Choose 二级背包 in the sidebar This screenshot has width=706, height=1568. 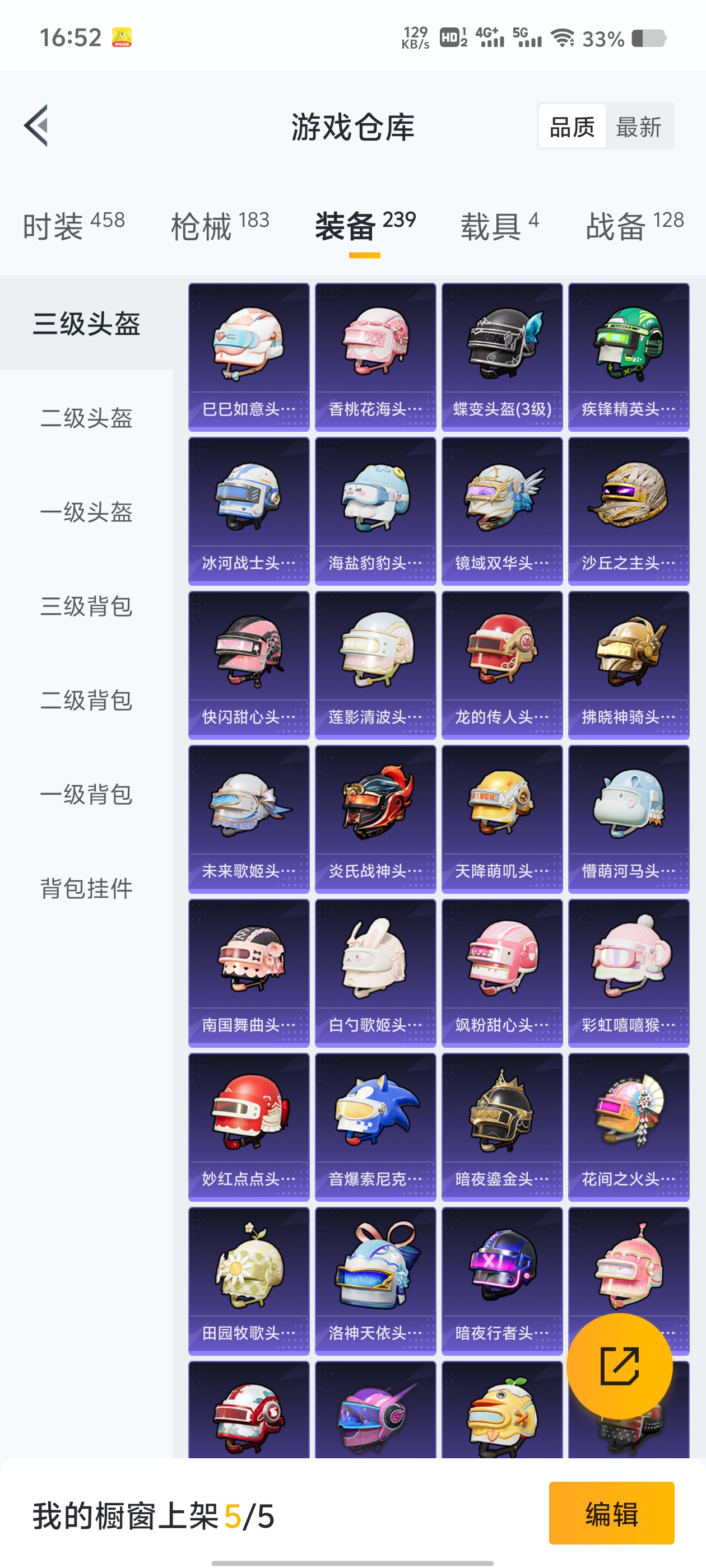pos(86,700)
